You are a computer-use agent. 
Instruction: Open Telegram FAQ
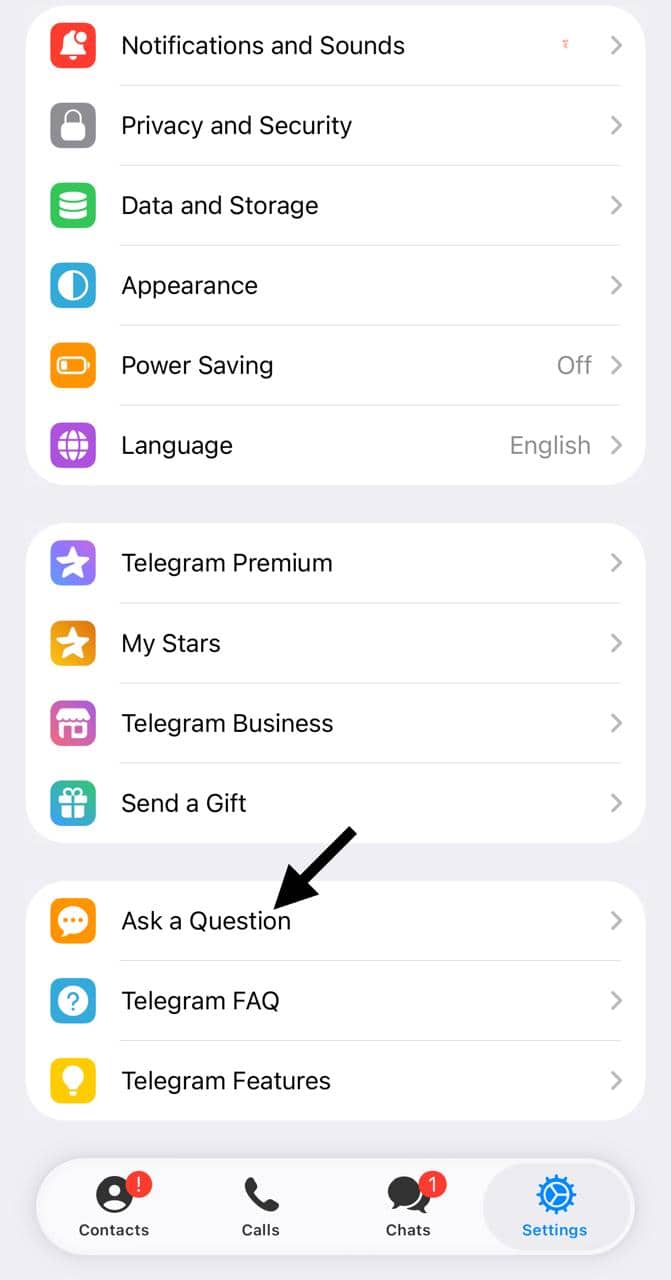335,1001
